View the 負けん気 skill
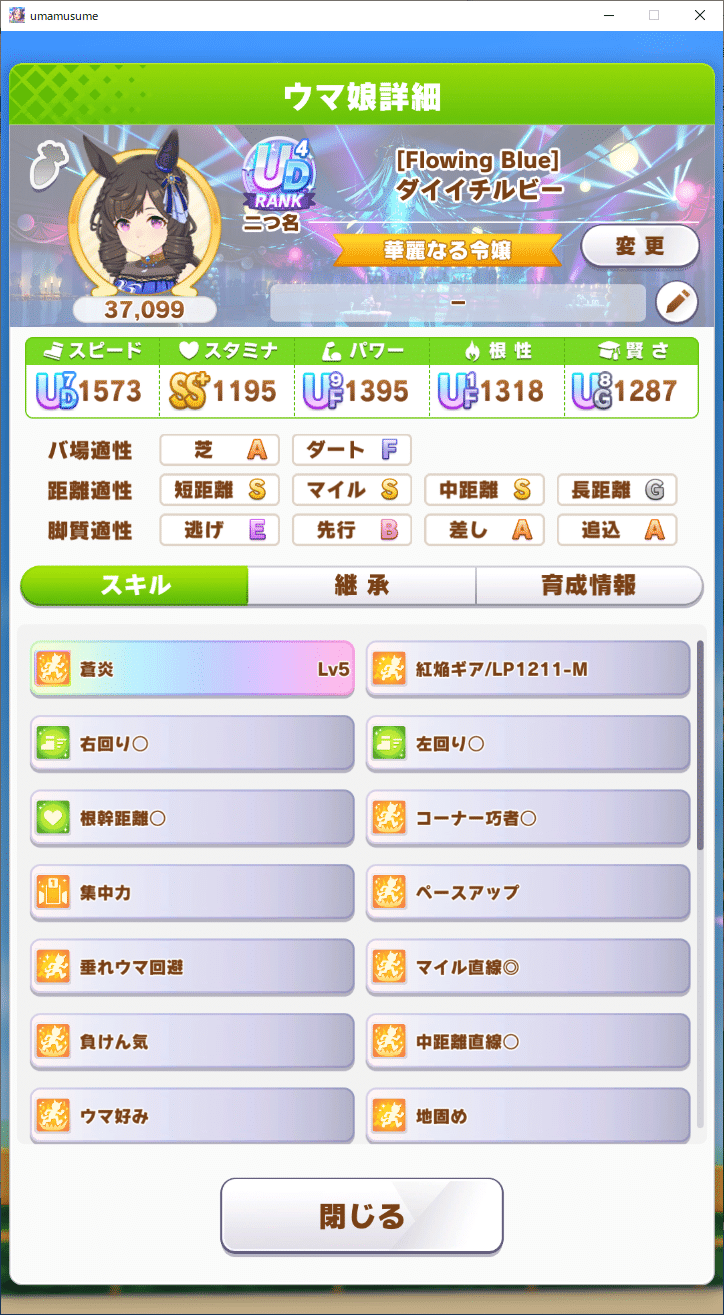The image size is (724, 1315). (x=192, y=1042)
